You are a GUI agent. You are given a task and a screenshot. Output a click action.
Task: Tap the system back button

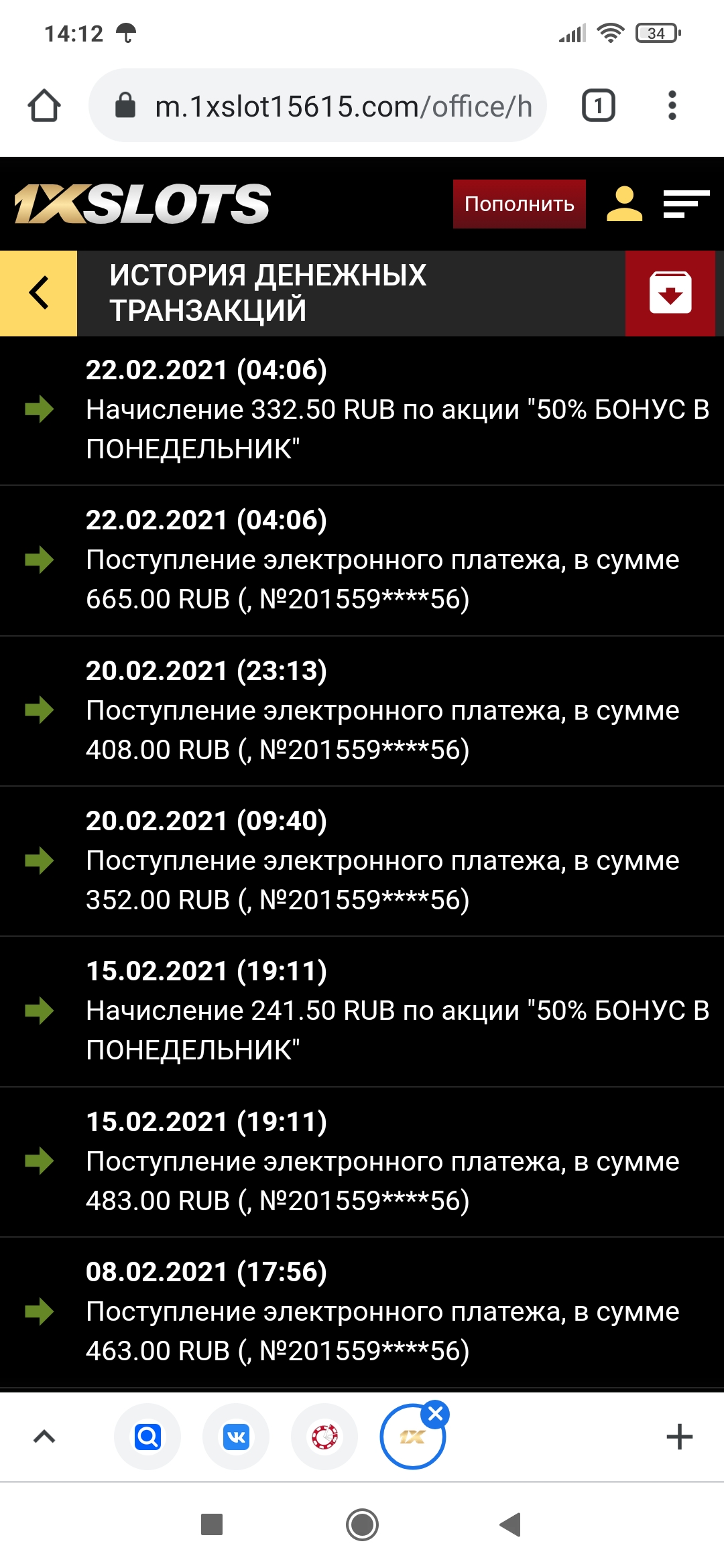coord(511,1524)
